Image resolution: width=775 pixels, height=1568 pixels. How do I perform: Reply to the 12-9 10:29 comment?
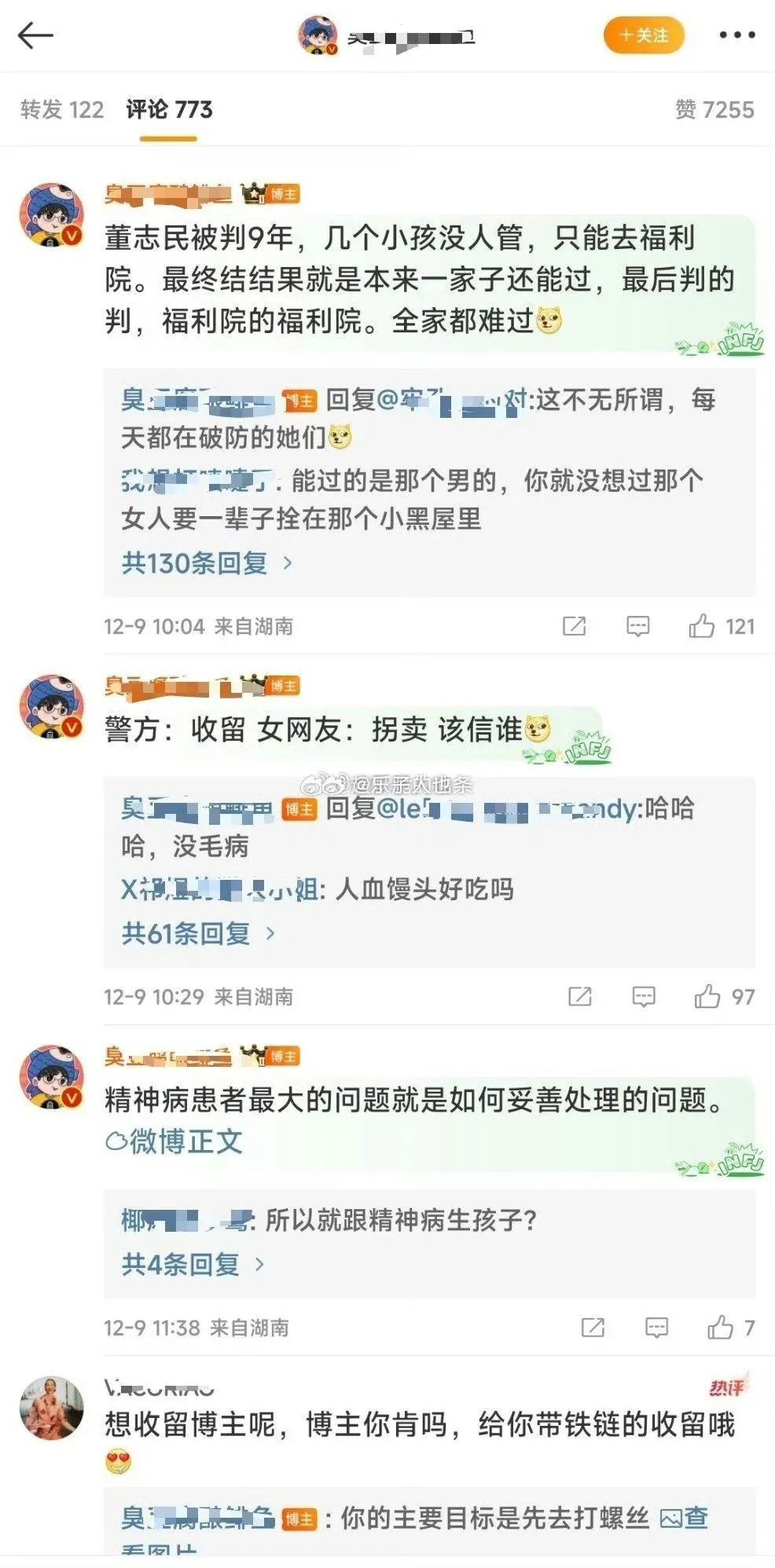pos(643,997)
